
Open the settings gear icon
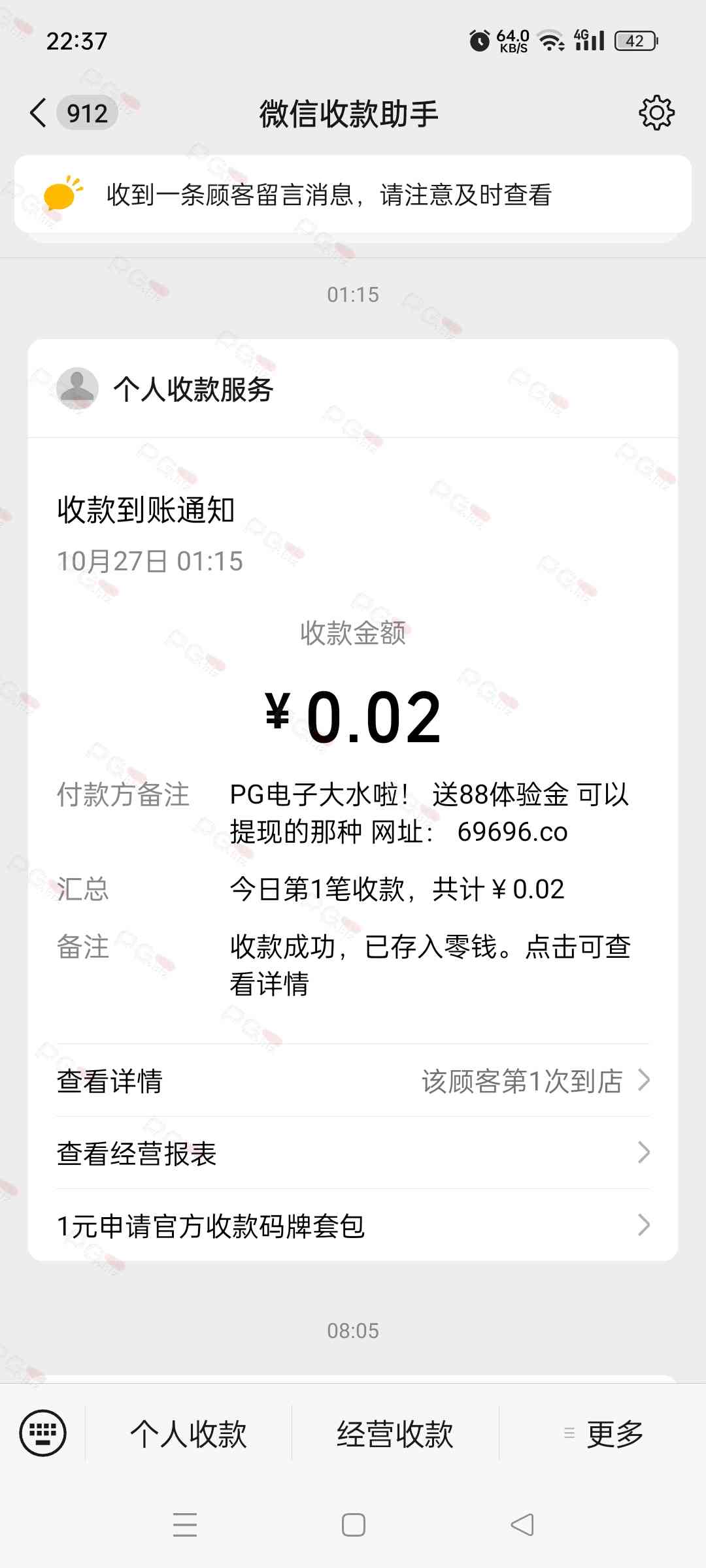tap(656, 113)
